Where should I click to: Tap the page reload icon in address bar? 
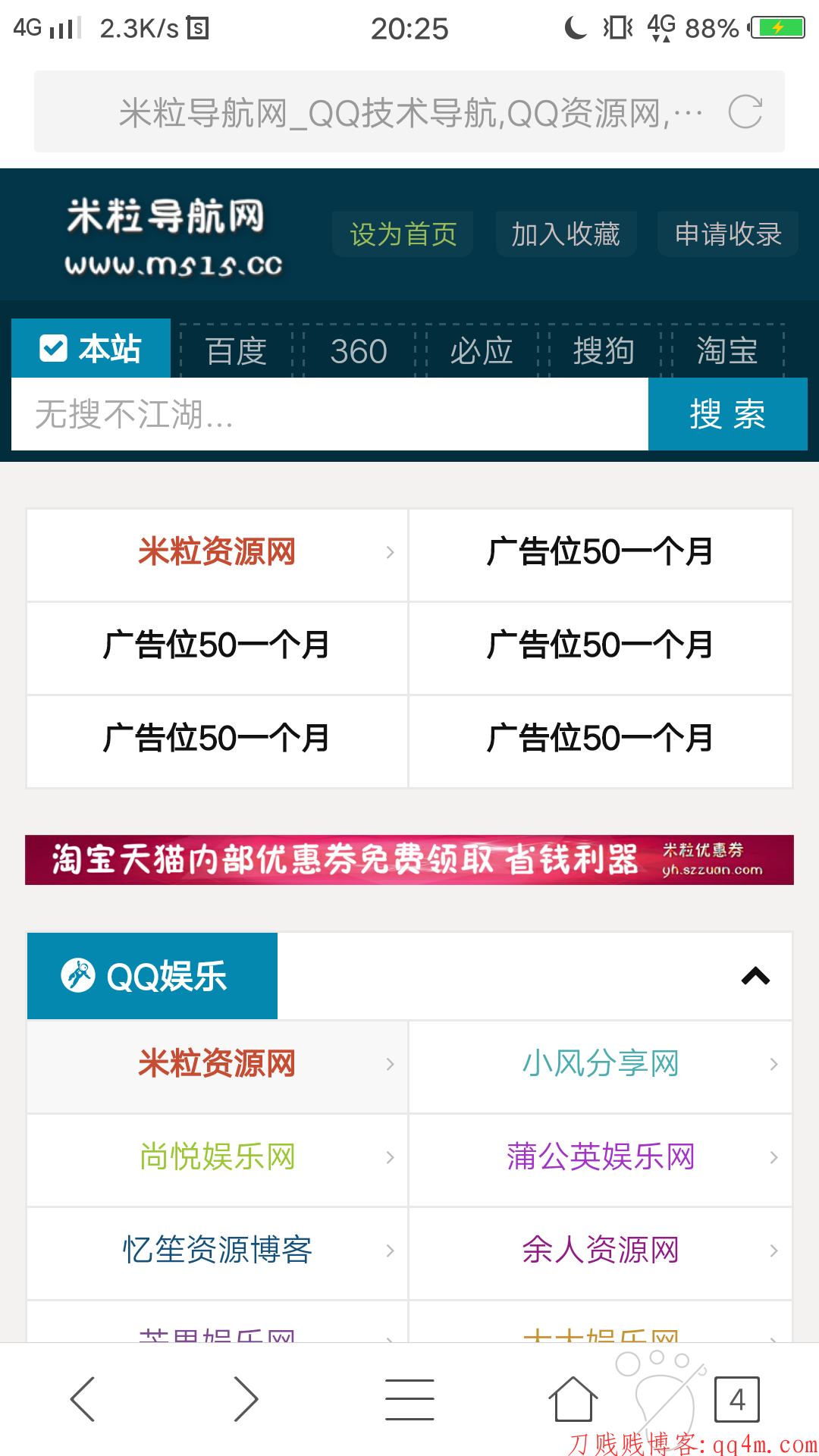pyautogui.click(x=747, y=111)
